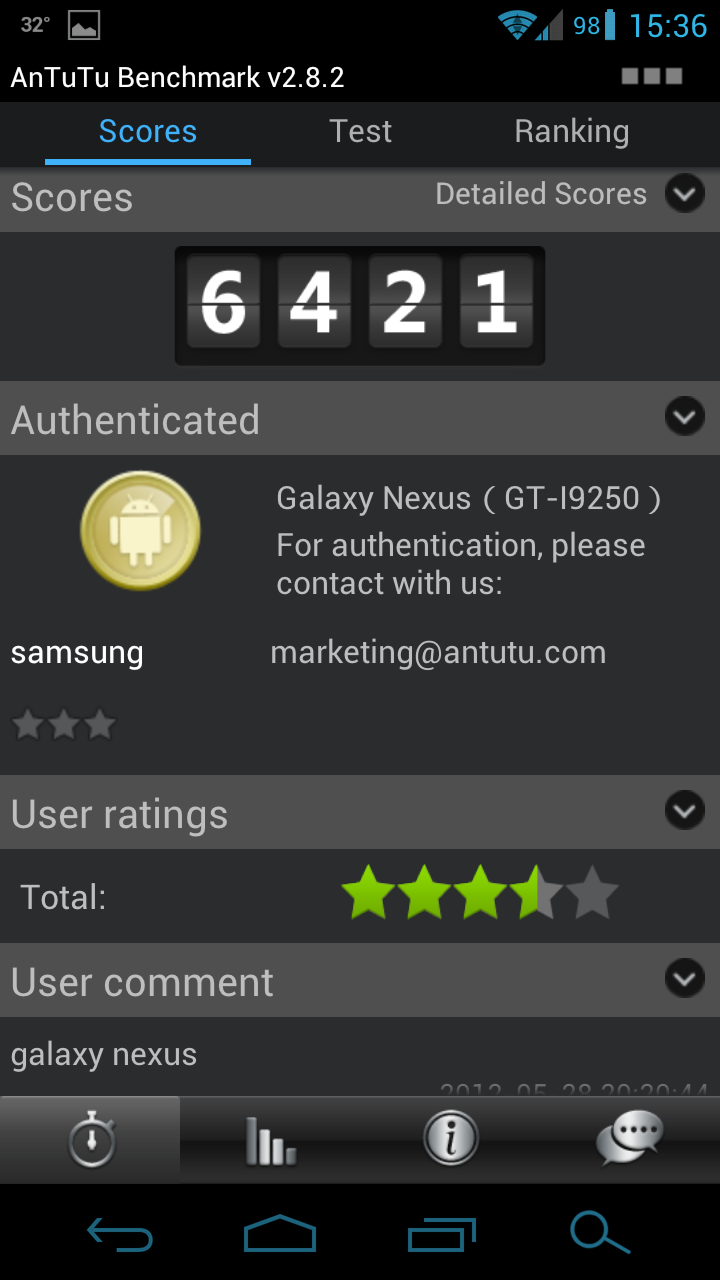Open recent apps from navigation bar
Viewport: 720px width, 1280px height.
442,1234
